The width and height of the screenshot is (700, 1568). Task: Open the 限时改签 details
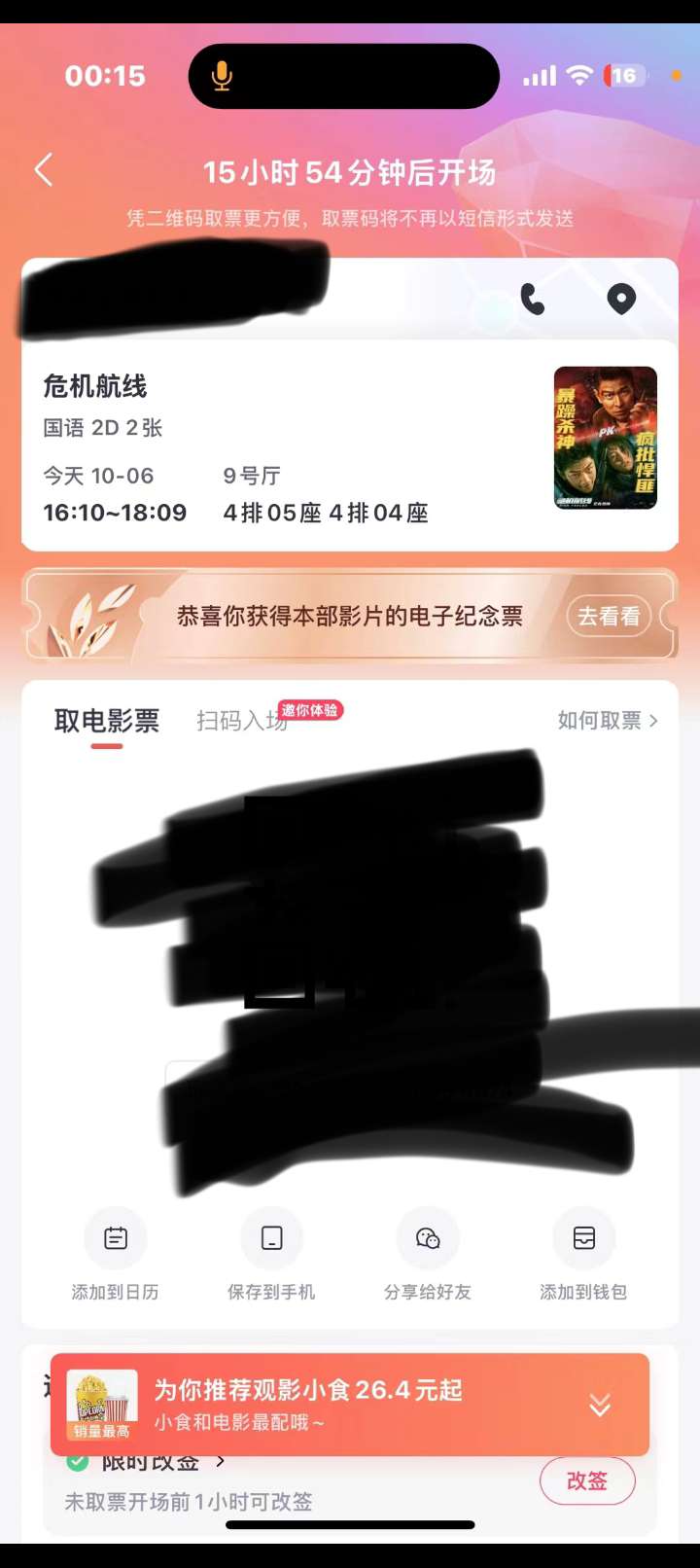(x=156, y=1462)
